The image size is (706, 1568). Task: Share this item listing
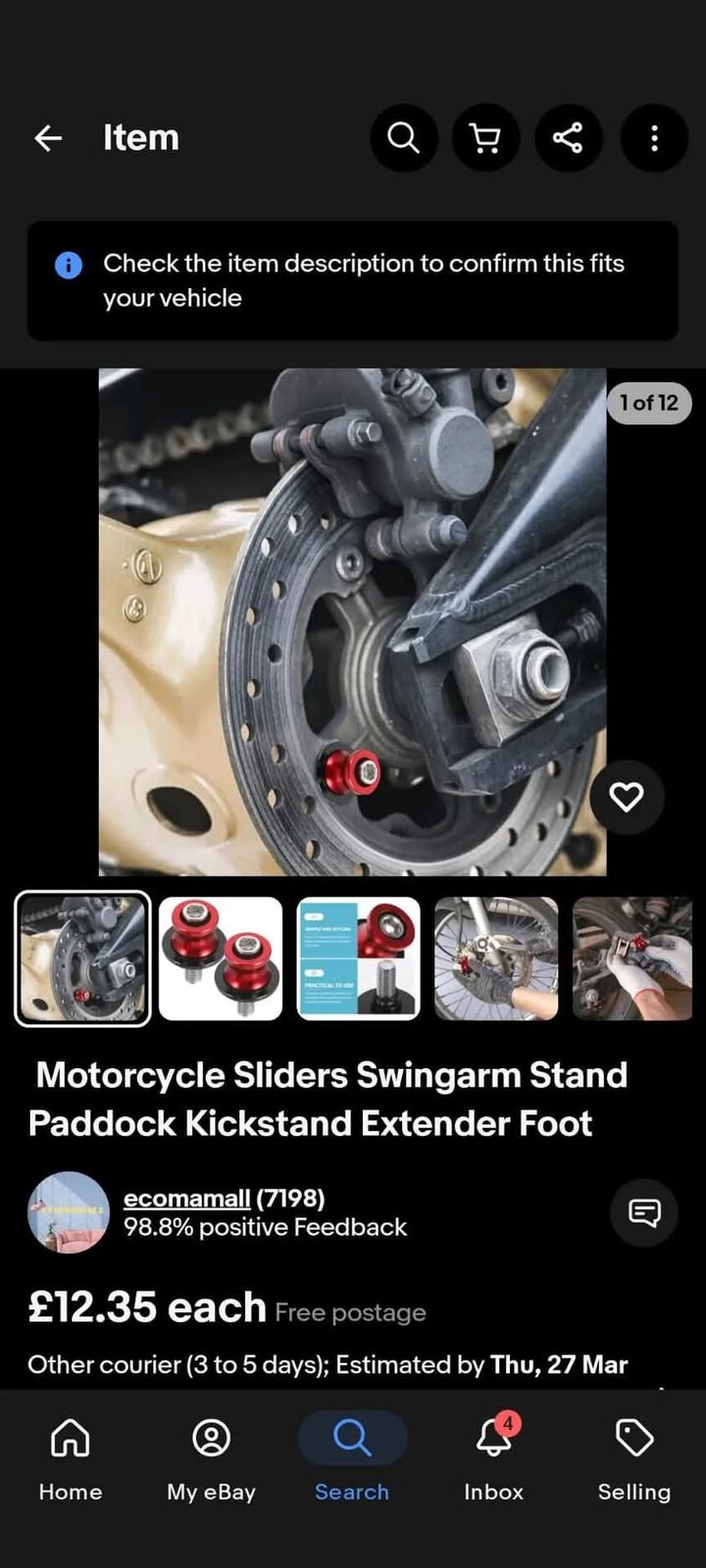[x=568, y=138]
